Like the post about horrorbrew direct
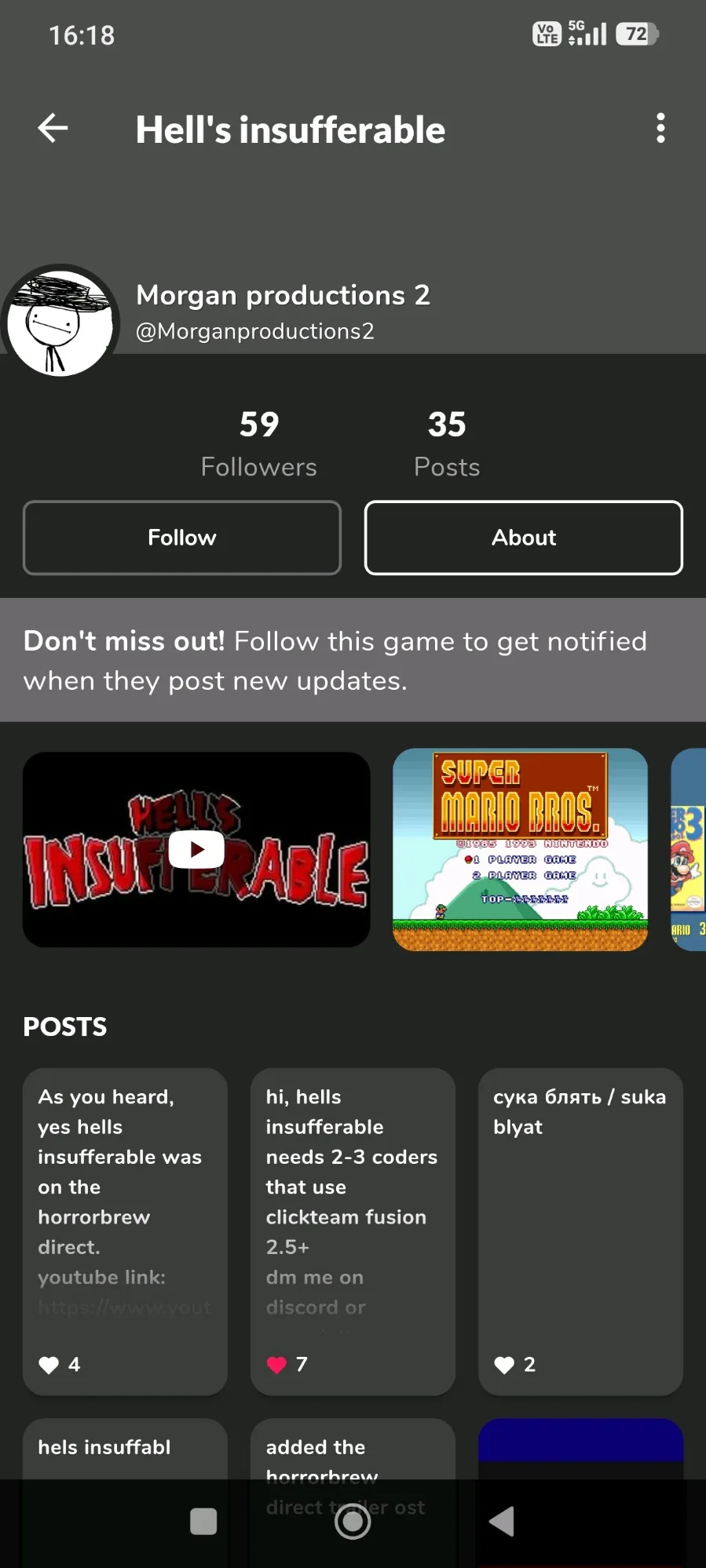 pos(49,1366)
